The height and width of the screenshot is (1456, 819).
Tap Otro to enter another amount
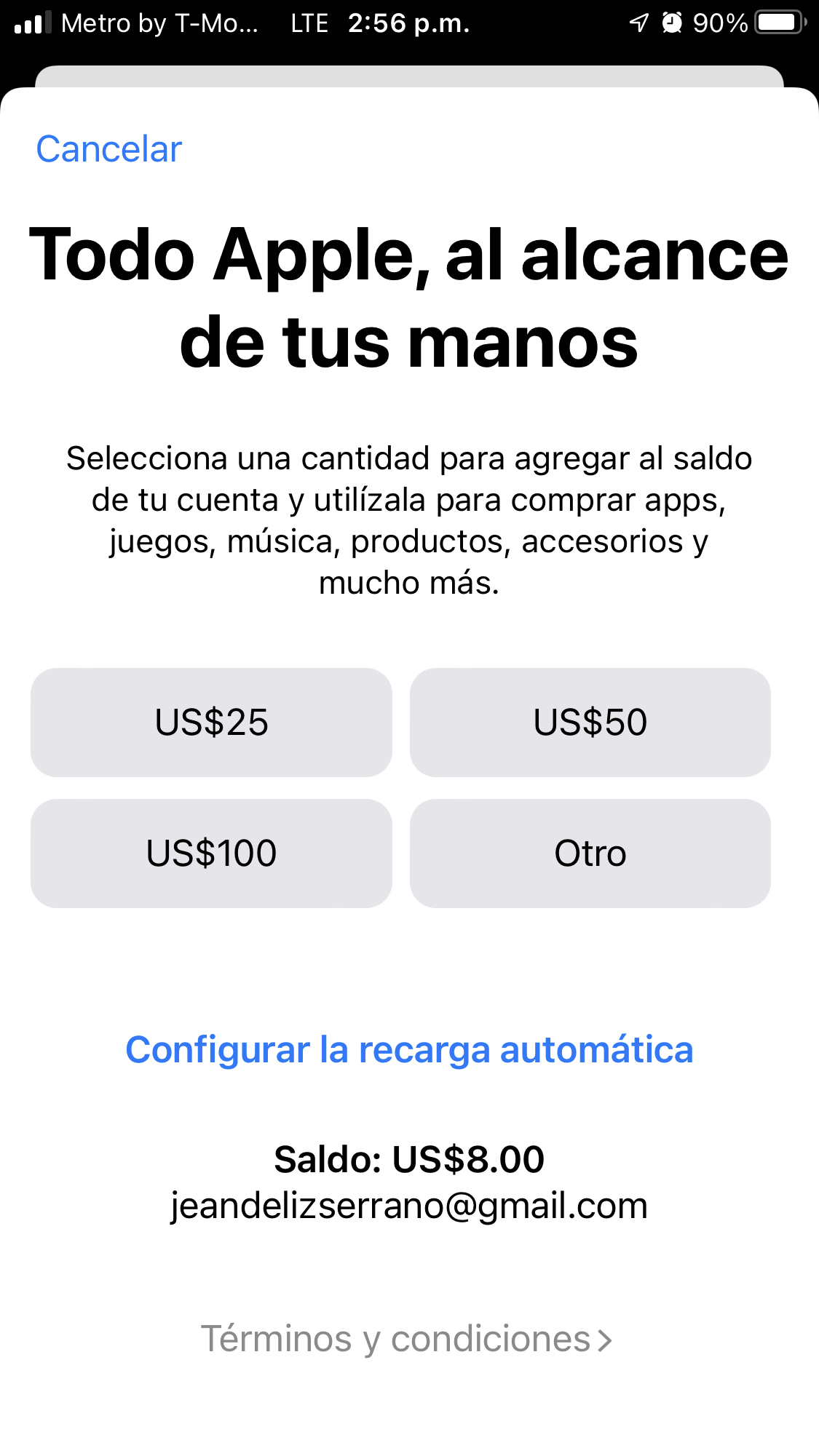click(590, 854)
